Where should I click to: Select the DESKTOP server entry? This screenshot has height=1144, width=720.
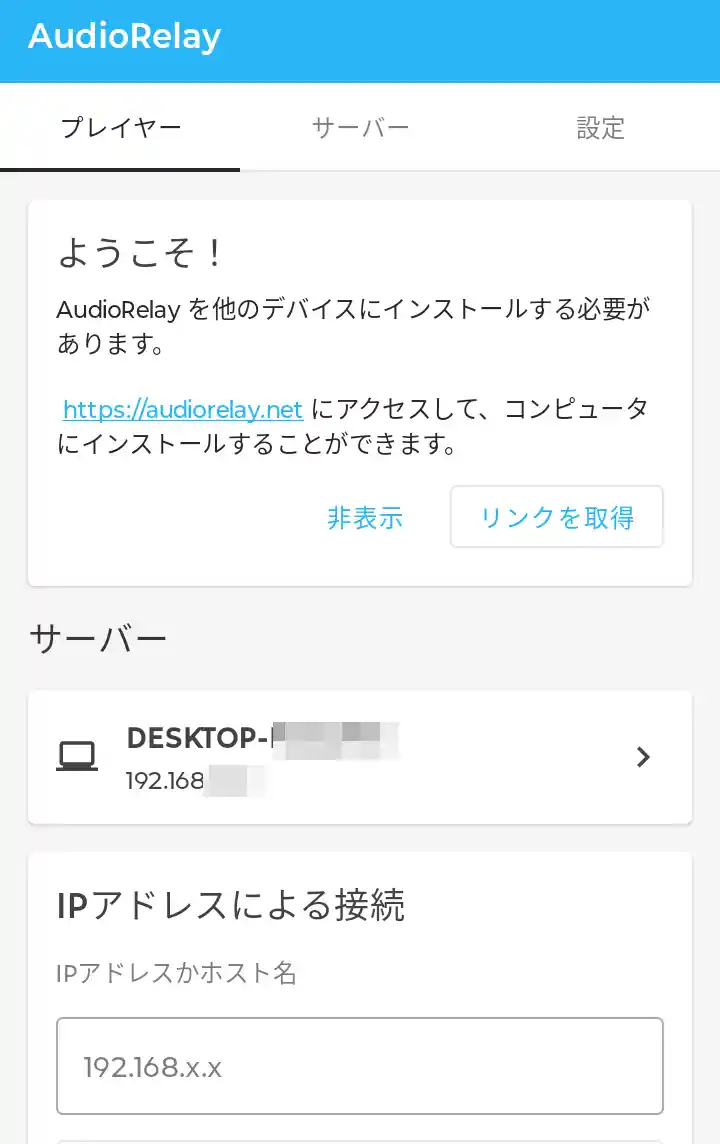point(360,757)
